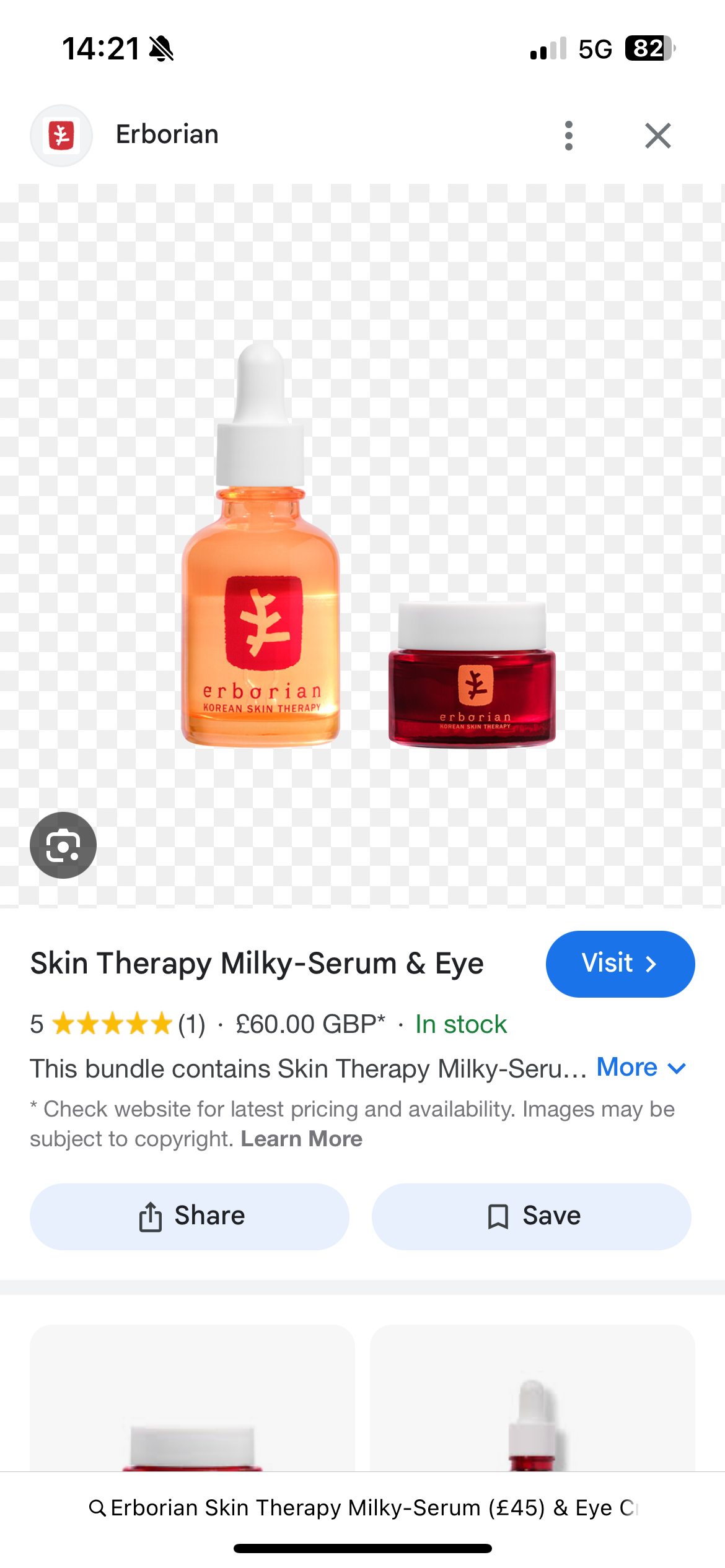Open the related red jar image
The width and height of the screenshot is (725, 1568).
192,1398
